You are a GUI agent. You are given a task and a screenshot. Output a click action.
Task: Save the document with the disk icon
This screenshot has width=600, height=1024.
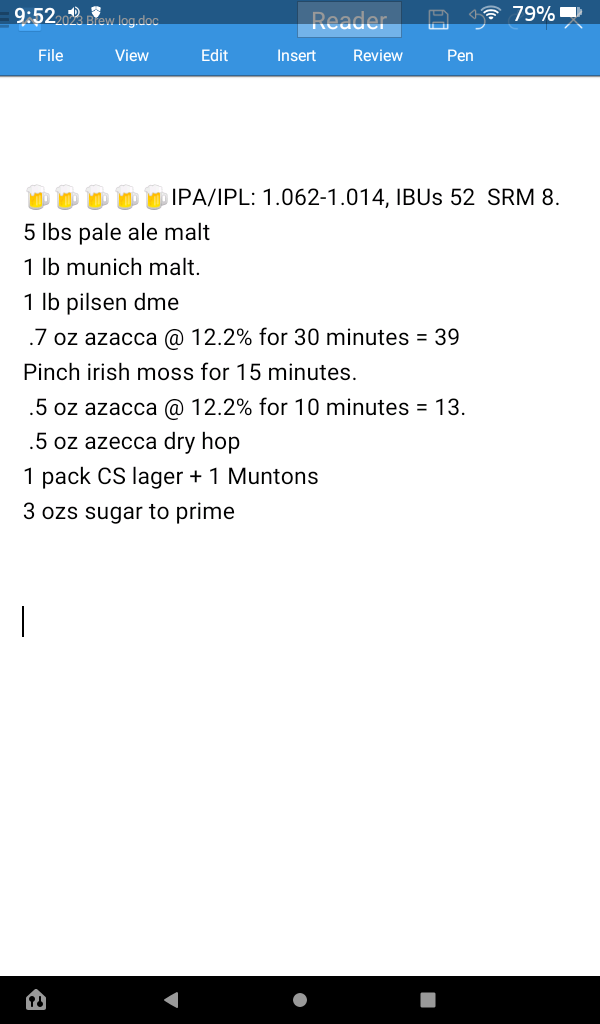click(438, 20)
